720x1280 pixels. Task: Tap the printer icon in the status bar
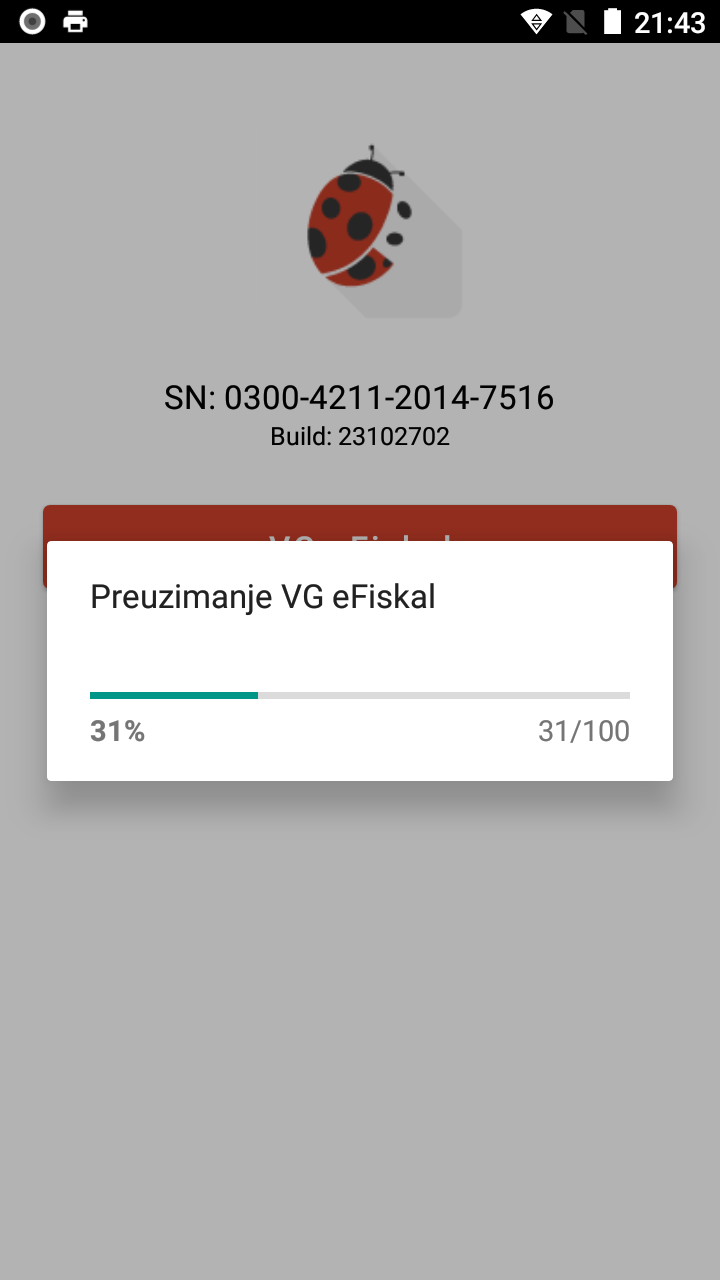pos(75,20)
